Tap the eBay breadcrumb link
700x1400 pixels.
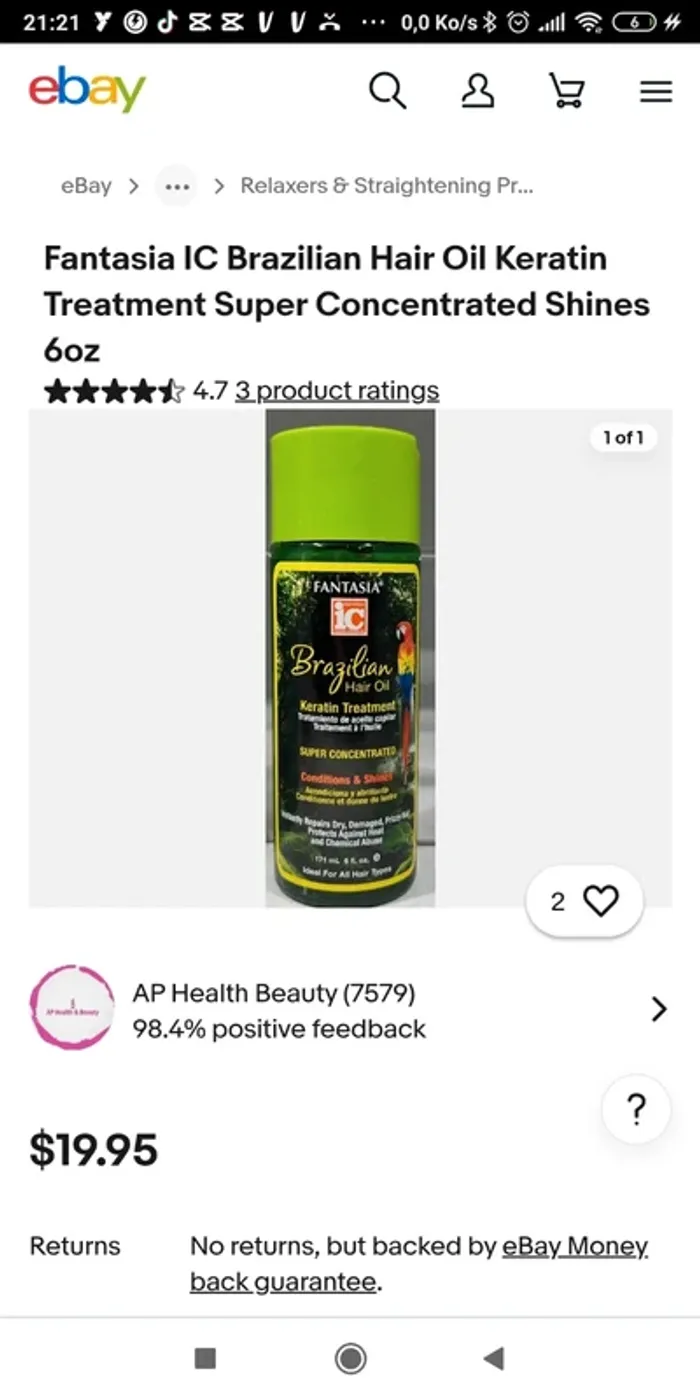coord(86,186)
